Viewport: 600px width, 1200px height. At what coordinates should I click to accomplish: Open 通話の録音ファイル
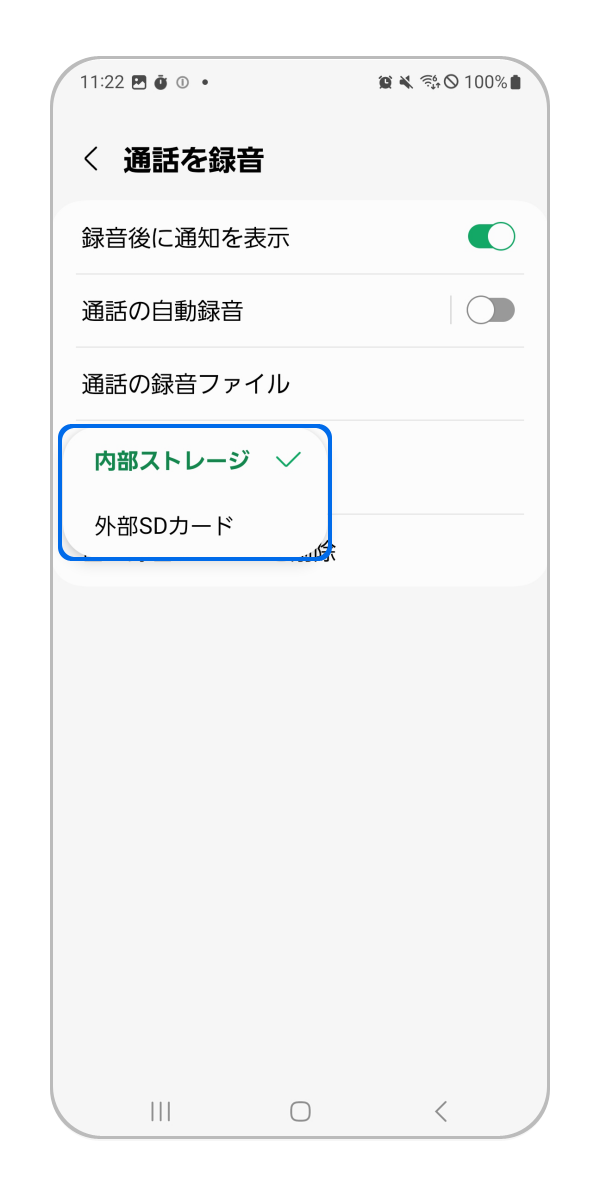tap(186, 384)
